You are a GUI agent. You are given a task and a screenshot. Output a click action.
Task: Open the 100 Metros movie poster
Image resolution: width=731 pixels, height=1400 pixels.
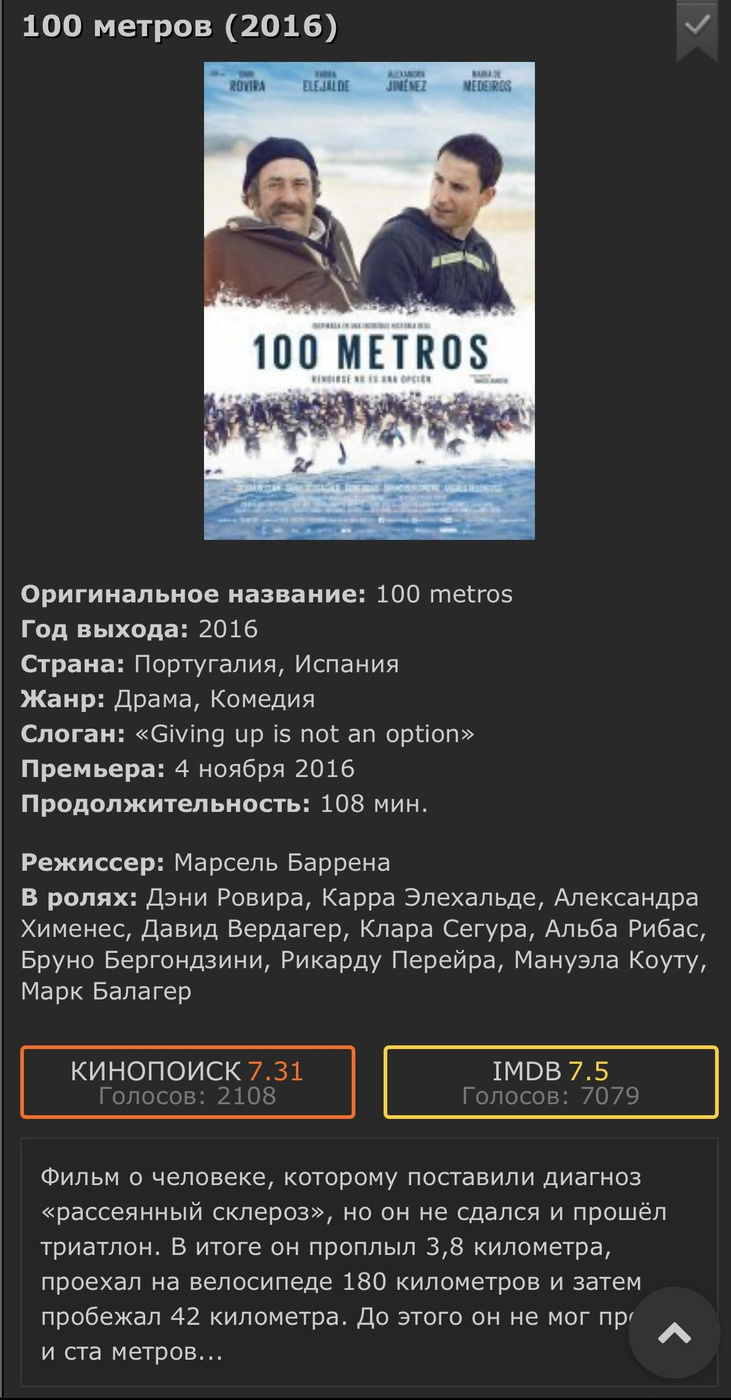pos(369,300)
